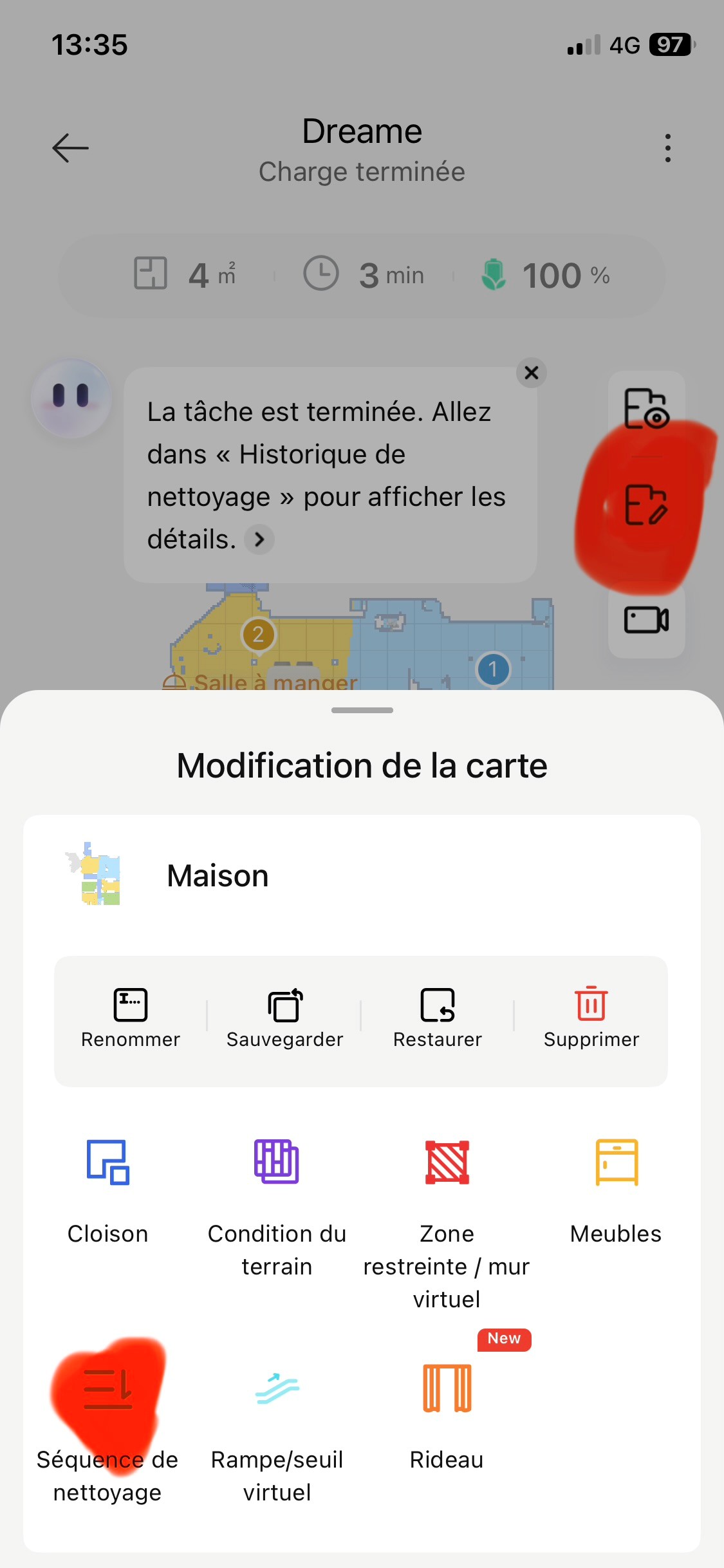Select the Maison map

pos(218,875)
